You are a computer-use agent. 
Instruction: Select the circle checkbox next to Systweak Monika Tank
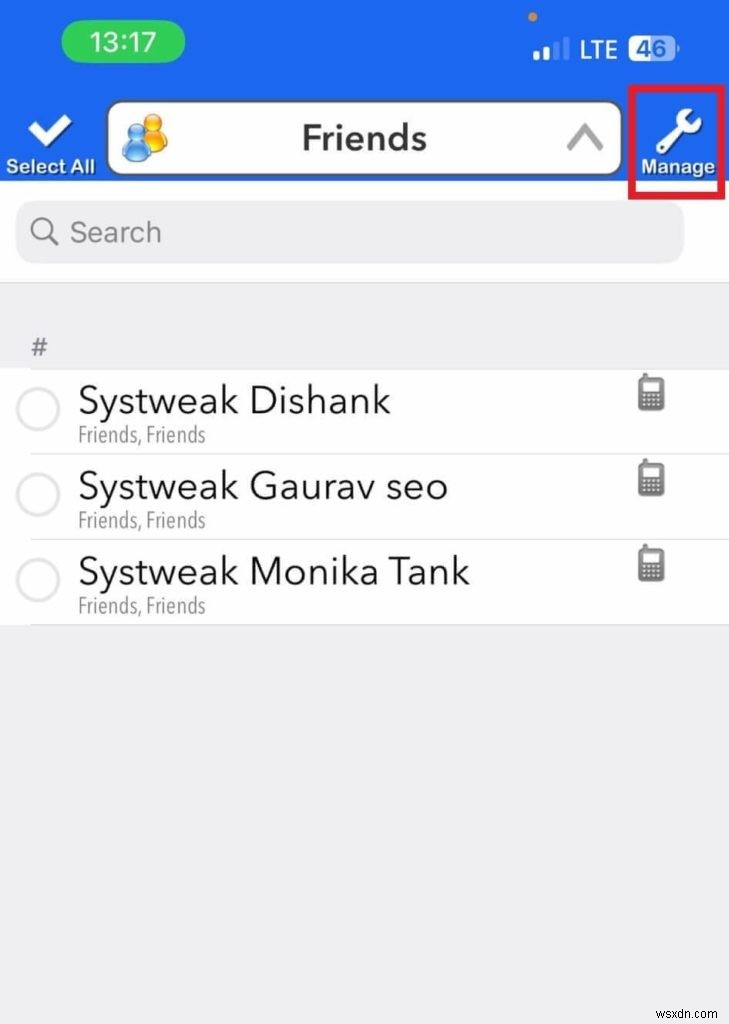click(x=37, y=580)
